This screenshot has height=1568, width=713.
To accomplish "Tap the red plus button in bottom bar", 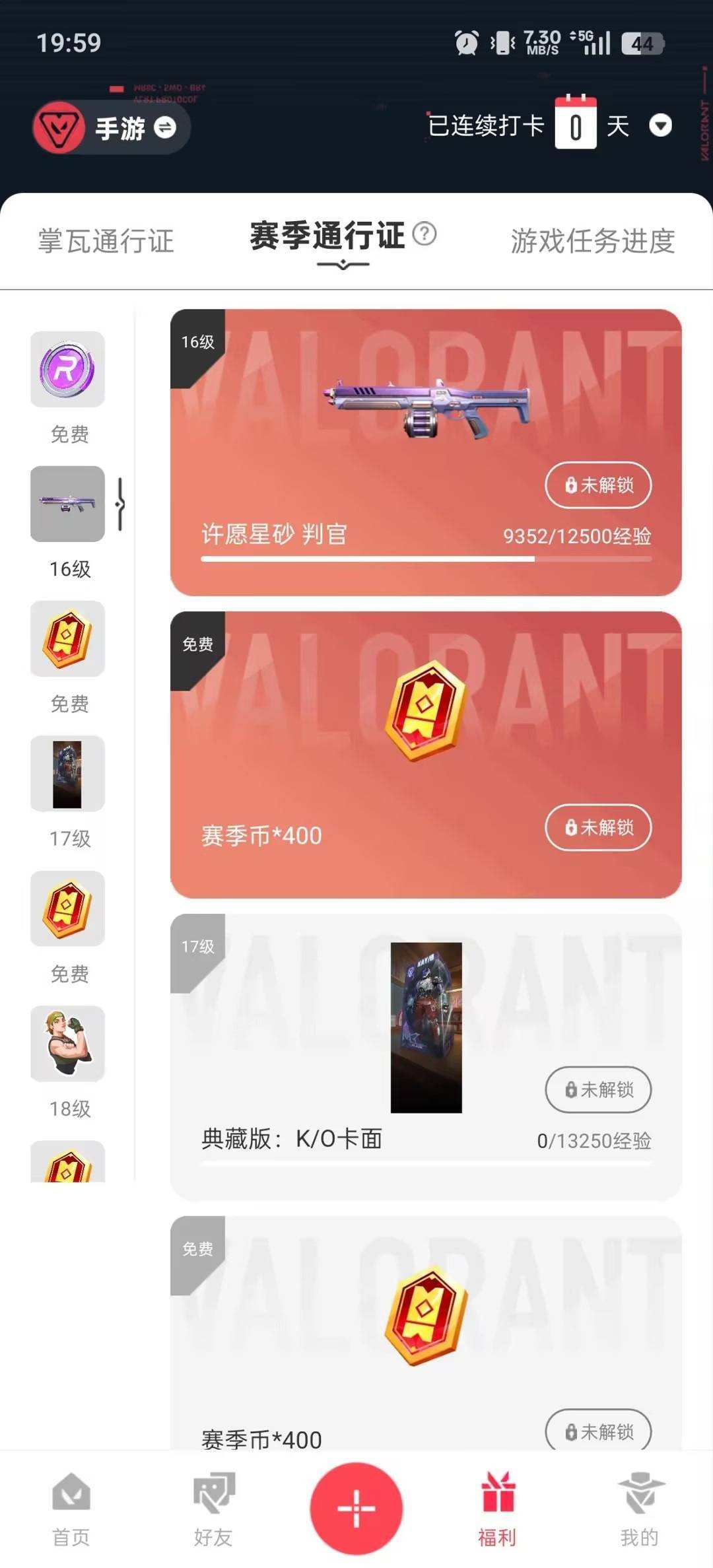I will pyautogui.click(x=356, y=1509).
